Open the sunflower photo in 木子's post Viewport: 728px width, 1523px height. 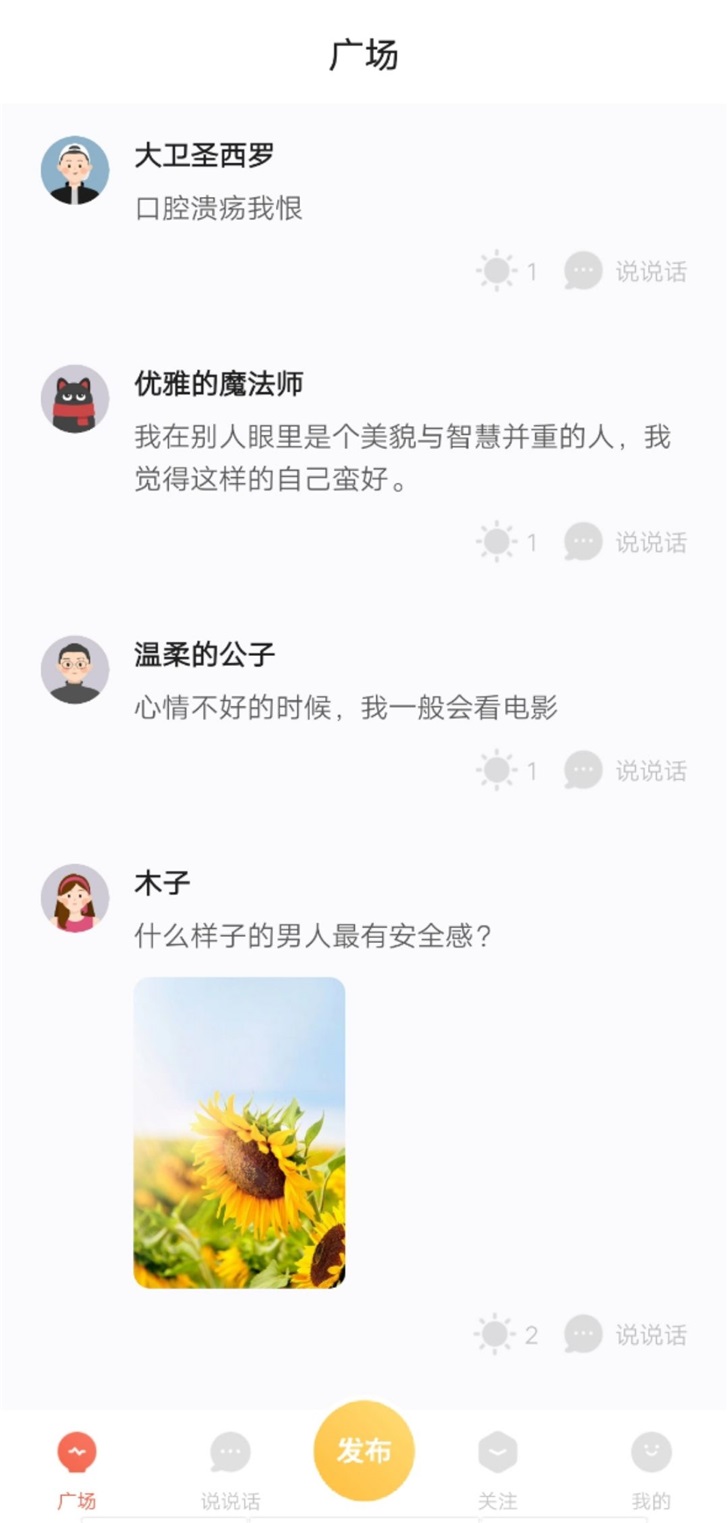point(239,1132)
